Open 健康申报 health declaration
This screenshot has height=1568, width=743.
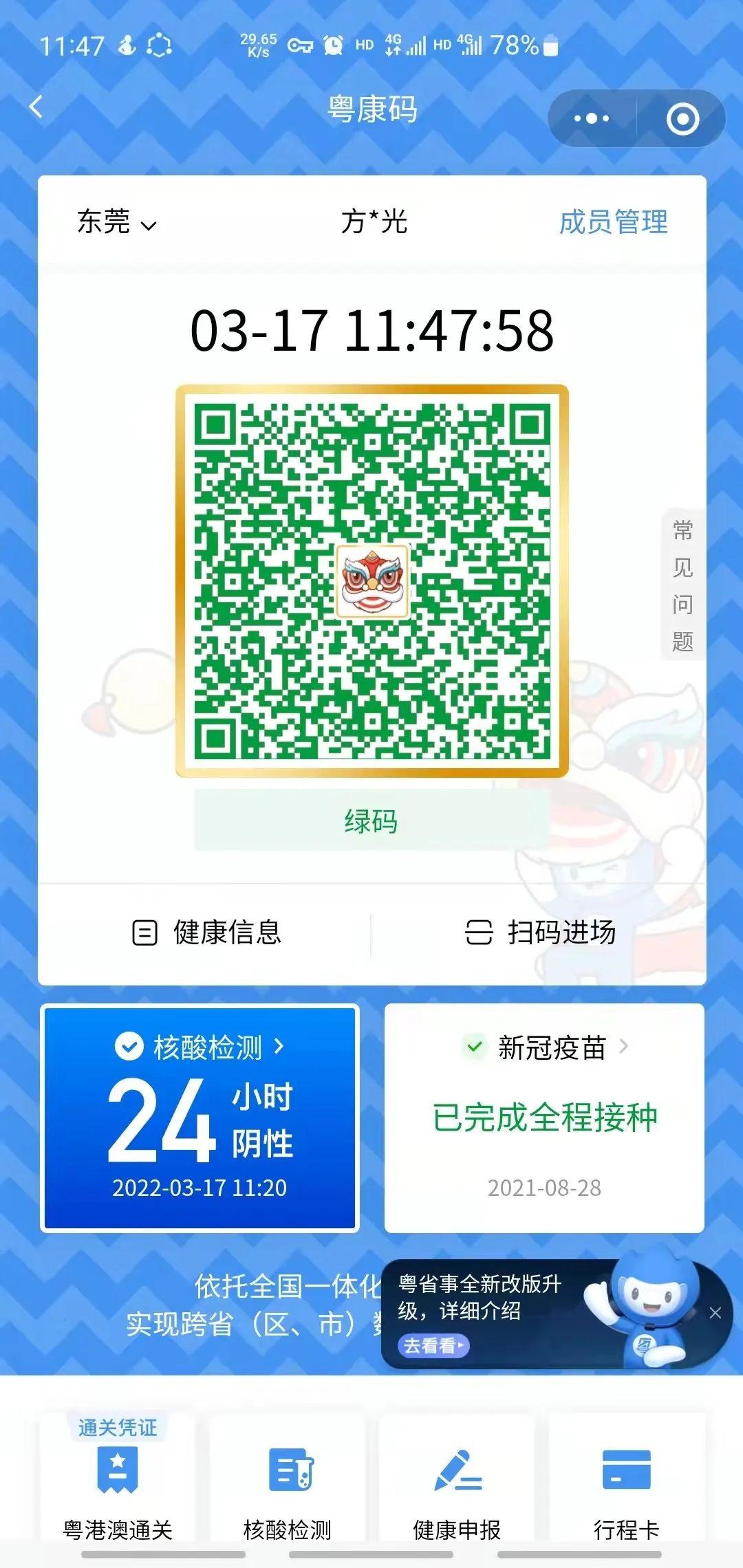click(x=457, y=1480)
